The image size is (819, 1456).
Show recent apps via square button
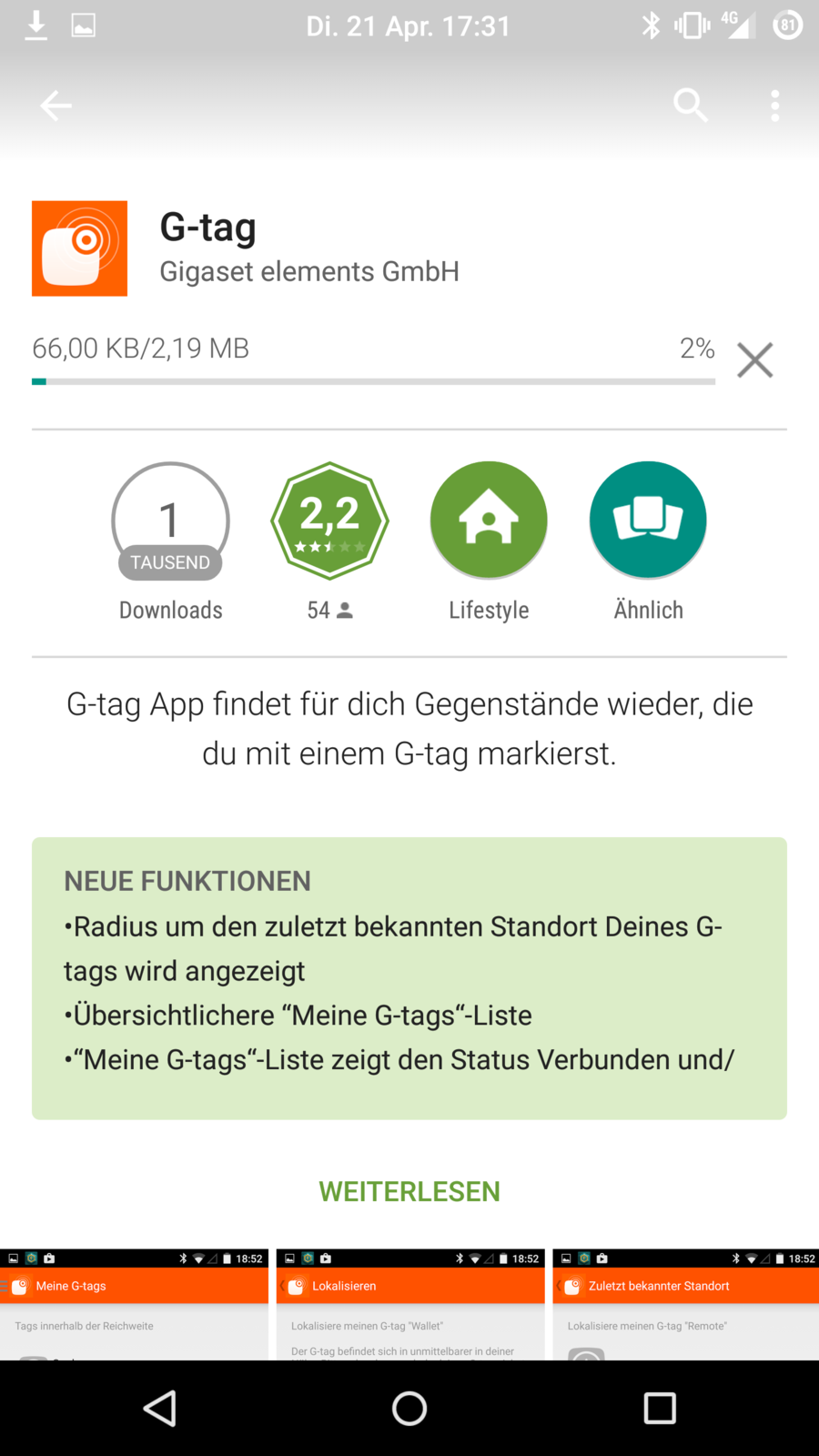click(x=660, y=1409)
